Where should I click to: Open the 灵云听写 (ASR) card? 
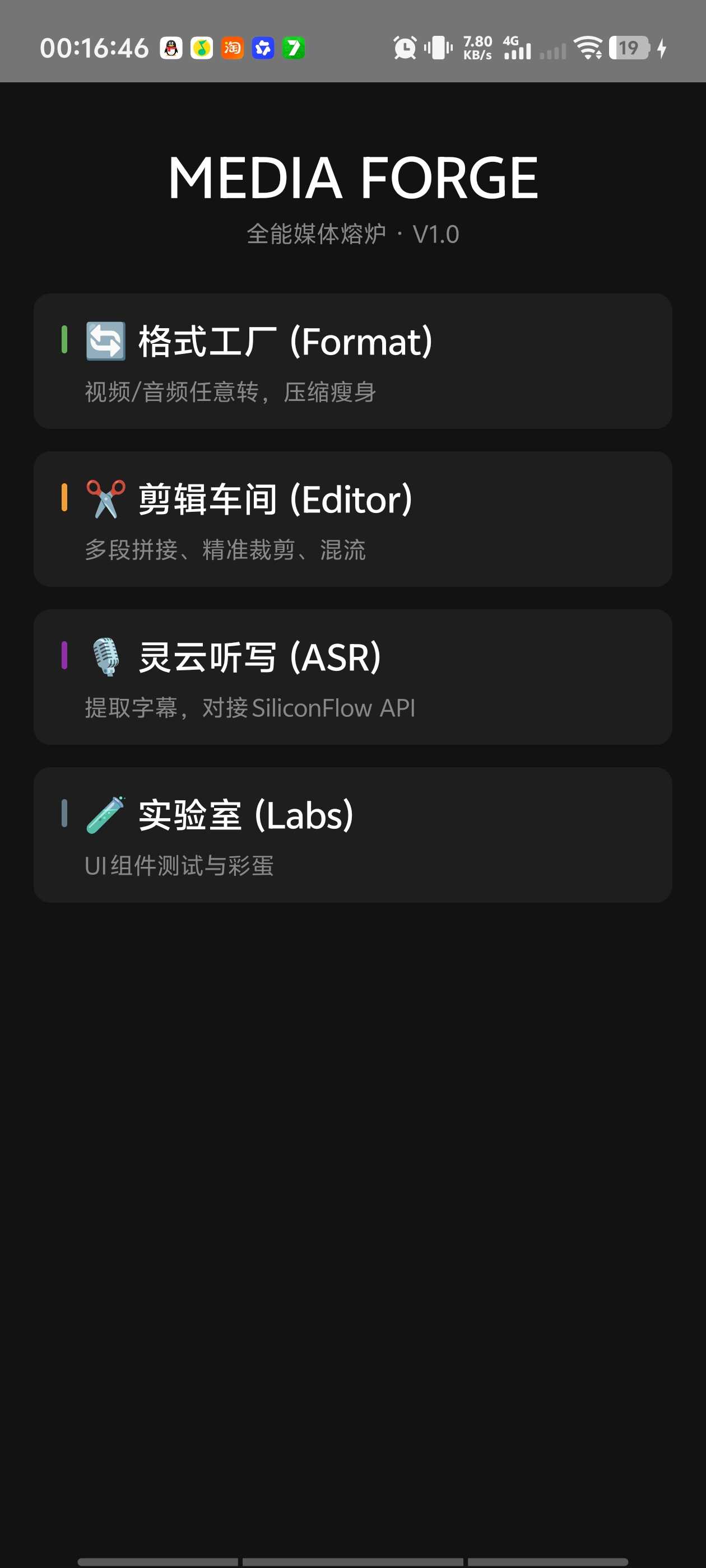click(352, 677)
